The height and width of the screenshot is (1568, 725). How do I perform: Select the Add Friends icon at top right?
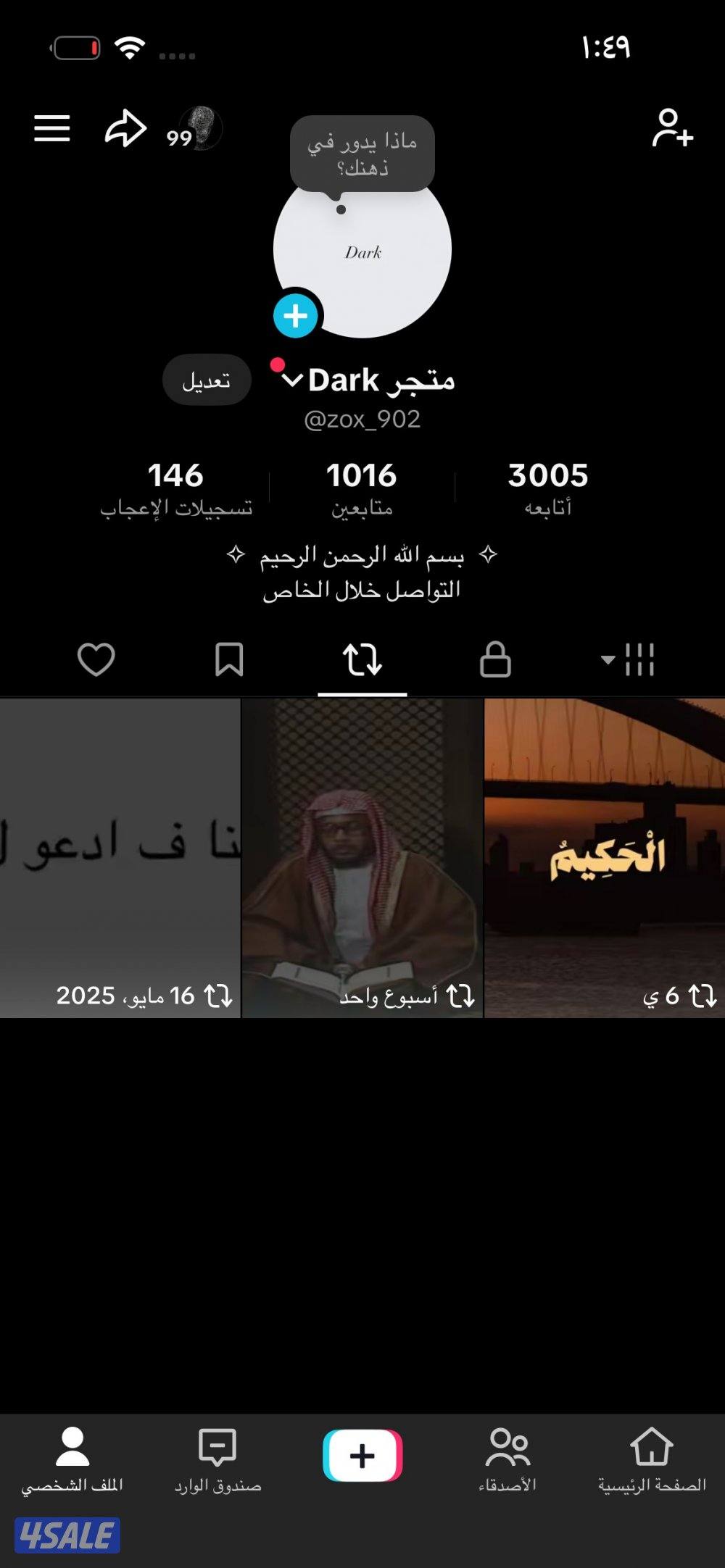(x=671, y=126)
